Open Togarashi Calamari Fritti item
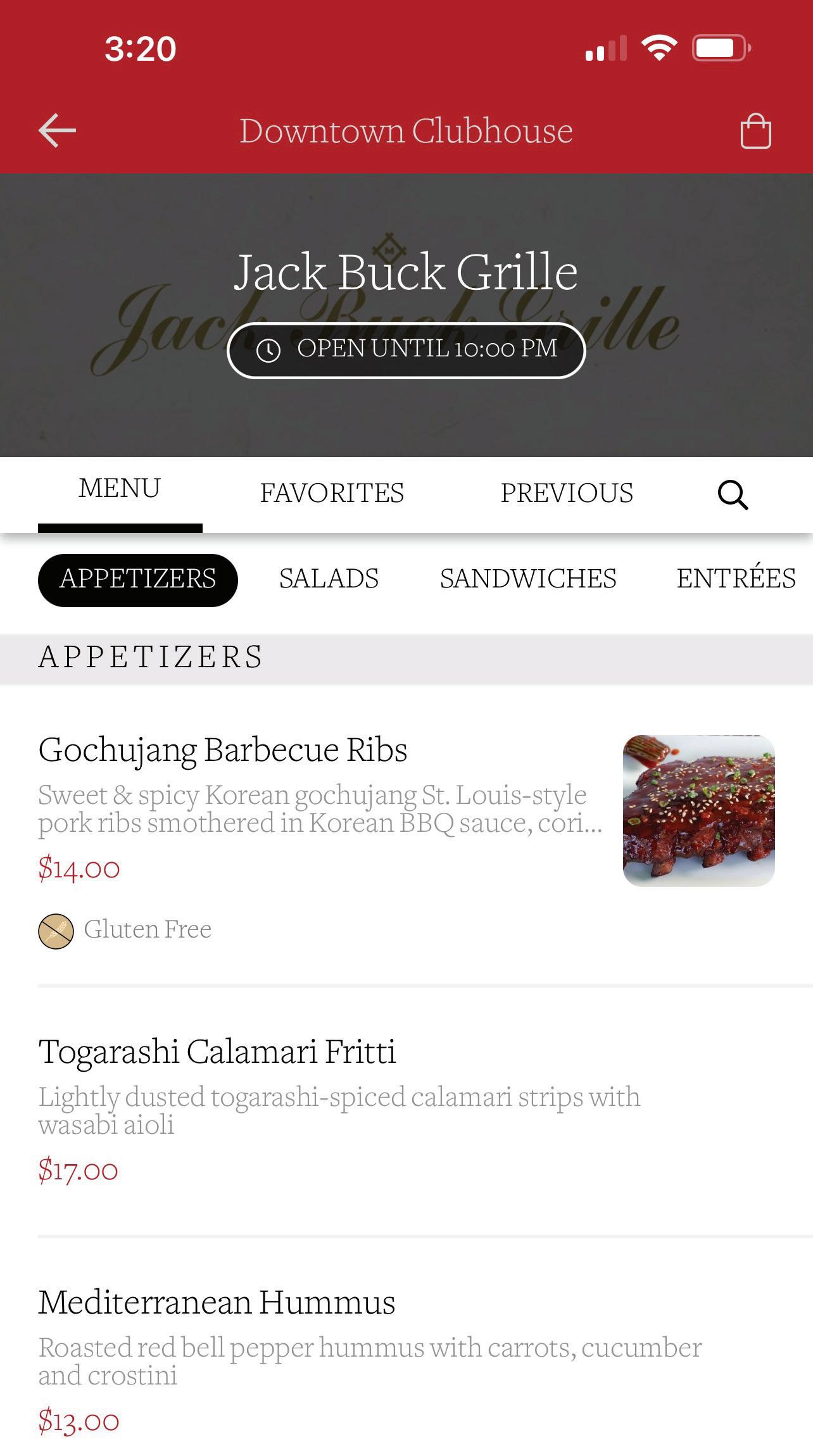 coord(217,1052)
